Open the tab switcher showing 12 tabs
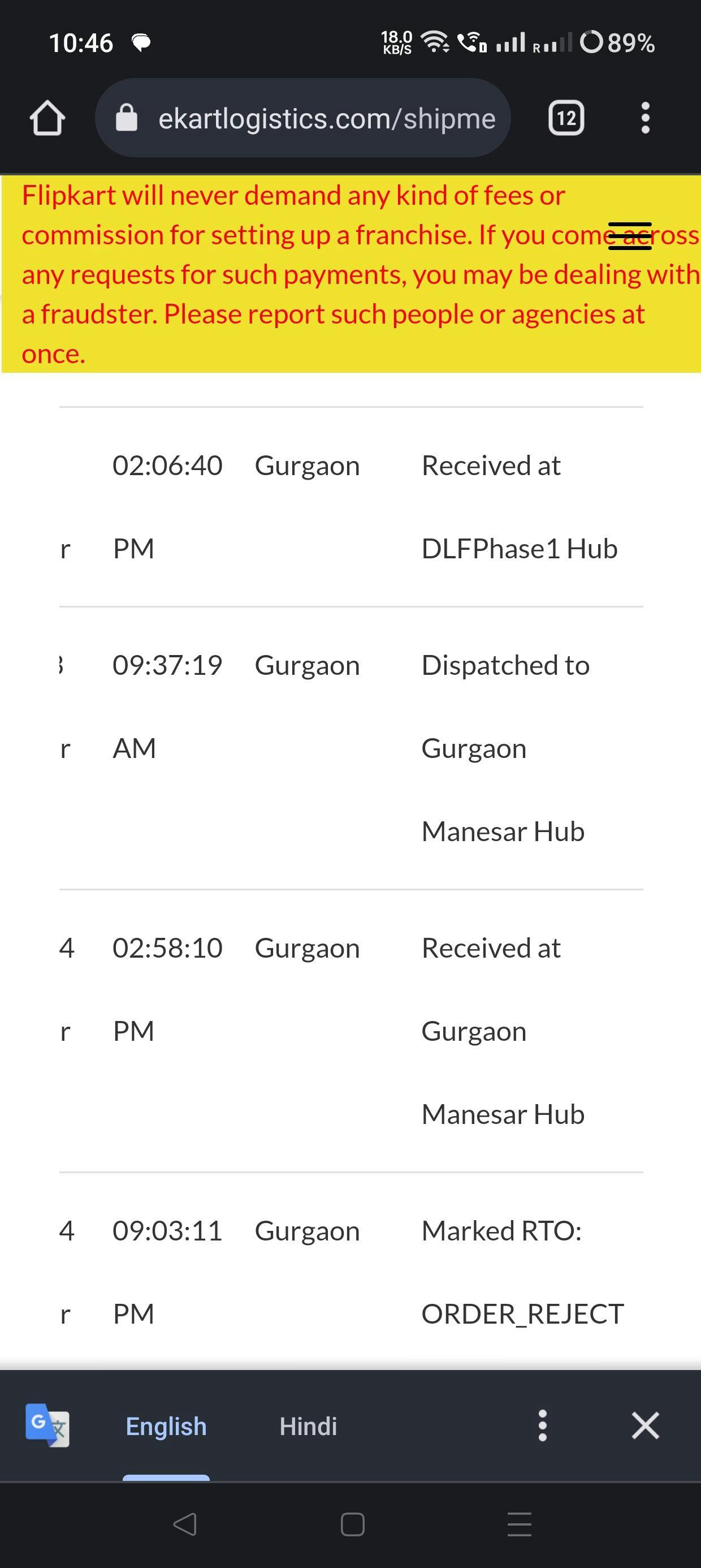This screenshot has width=701, height=1568. click(566, 118)
